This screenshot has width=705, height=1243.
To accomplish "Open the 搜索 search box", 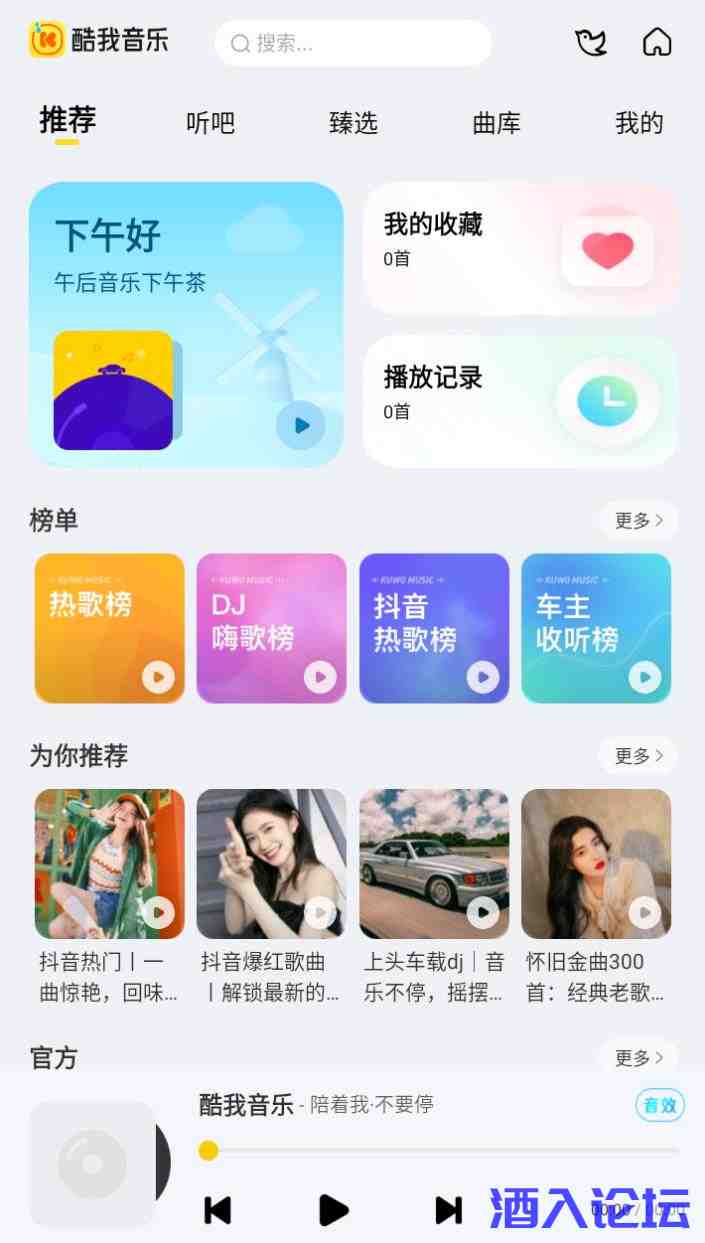I will click(x=352, y=43).
